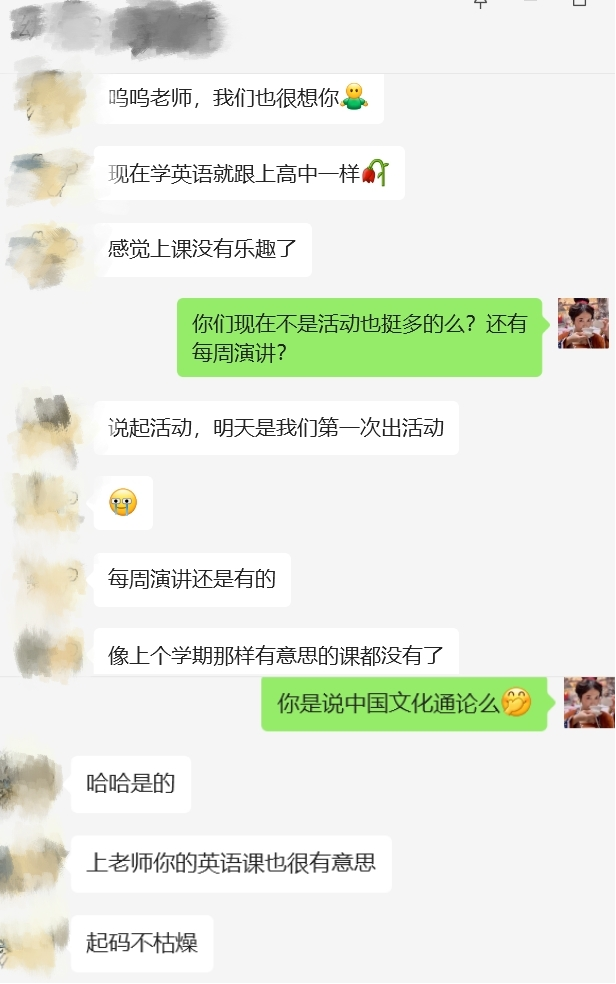Open sender avatar beside the 每周演讲 question message
This screenshot has height=984, width=616.
(x=583, y=323)
